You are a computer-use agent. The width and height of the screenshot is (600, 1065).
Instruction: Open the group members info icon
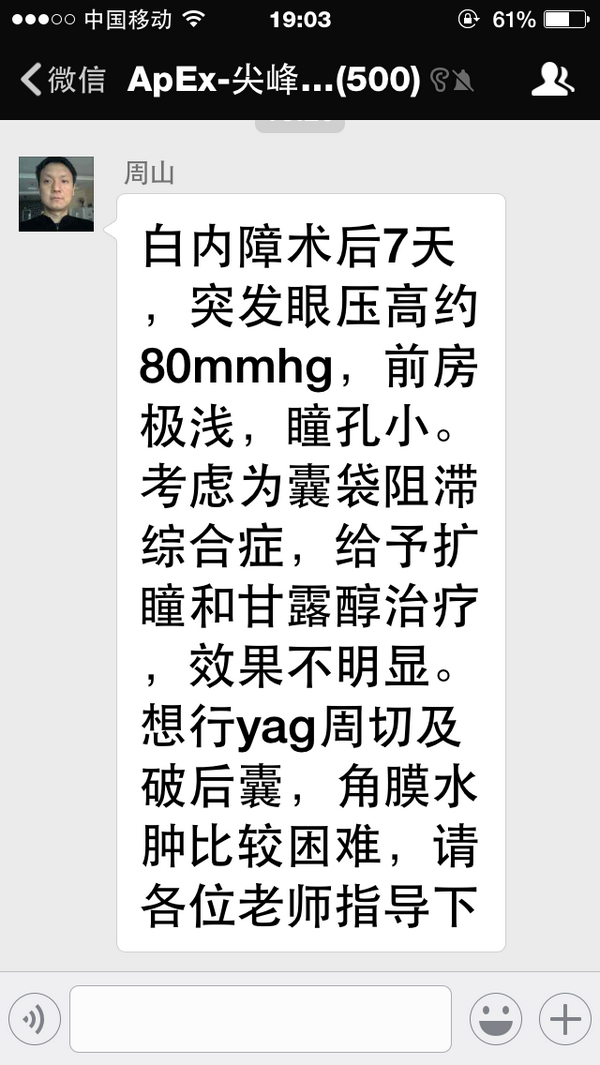pos(552,79)
